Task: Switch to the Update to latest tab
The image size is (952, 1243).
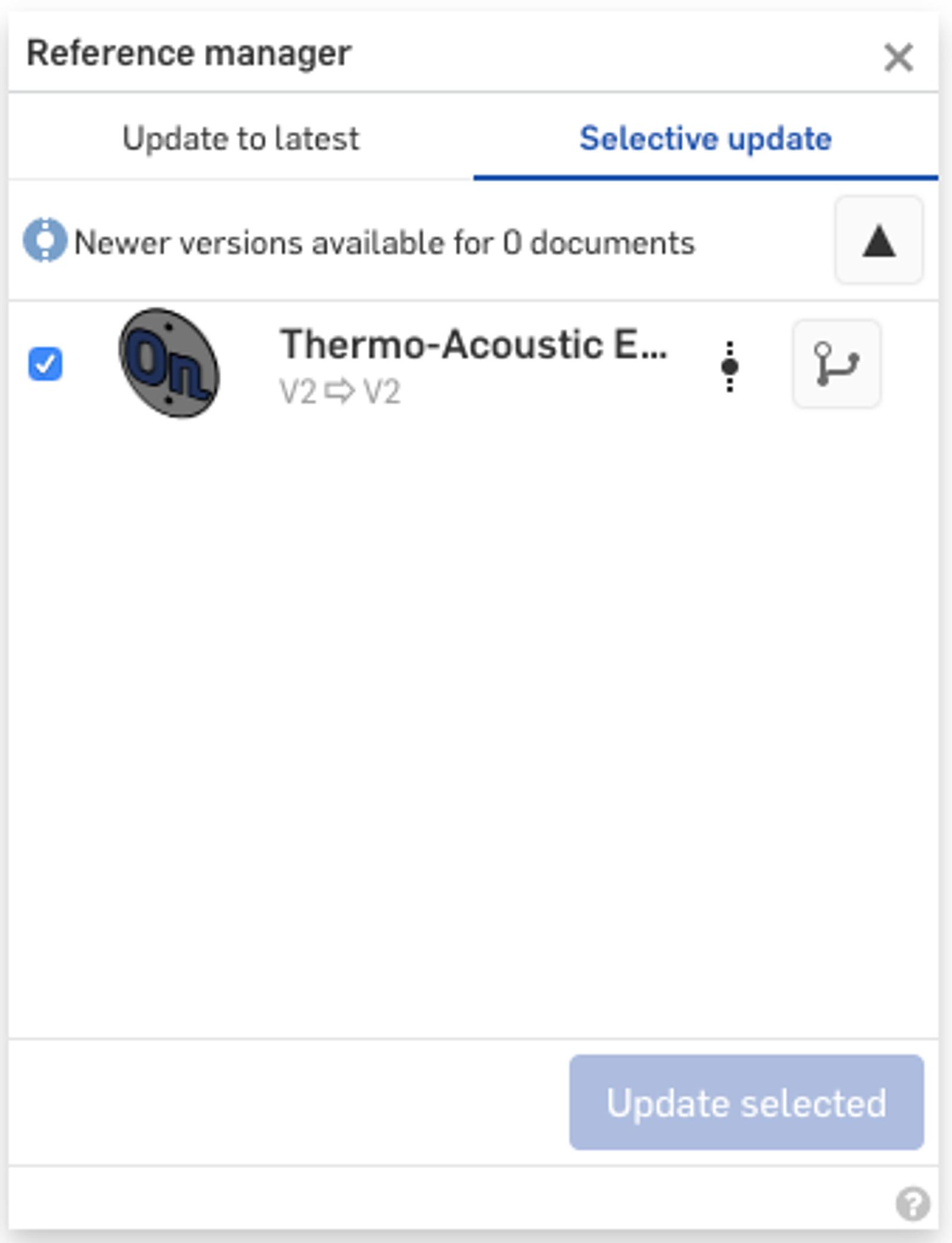Action: point(240,139)
